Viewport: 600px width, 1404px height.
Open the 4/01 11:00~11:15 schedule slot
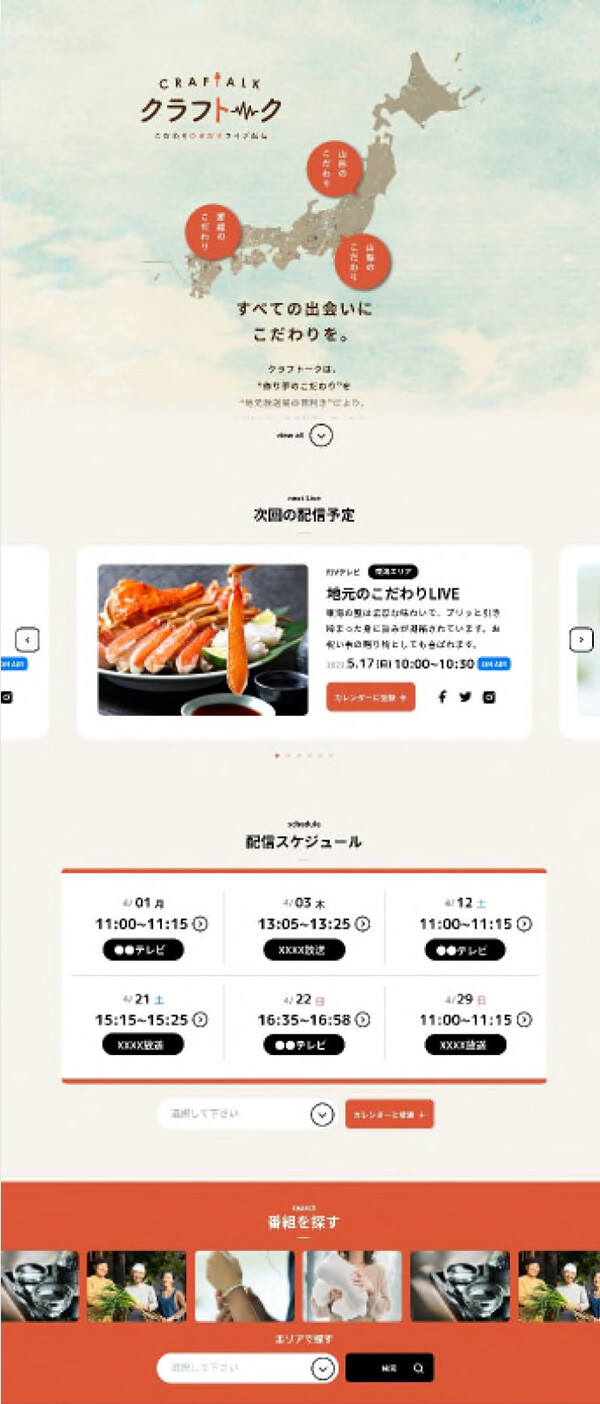point(200,924)
